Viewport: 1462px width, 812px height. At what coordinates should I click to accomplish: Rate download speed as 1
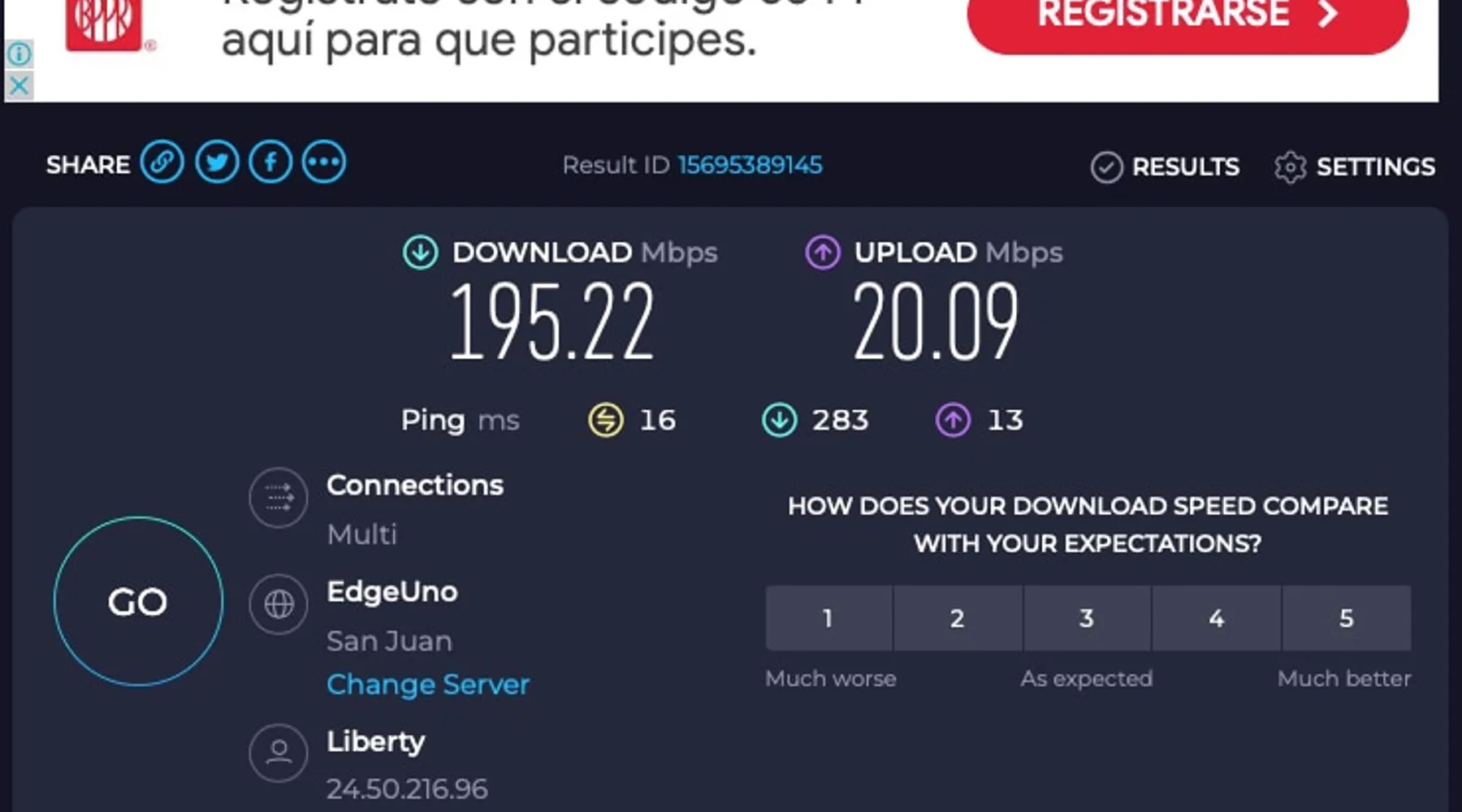click(828, 618)
